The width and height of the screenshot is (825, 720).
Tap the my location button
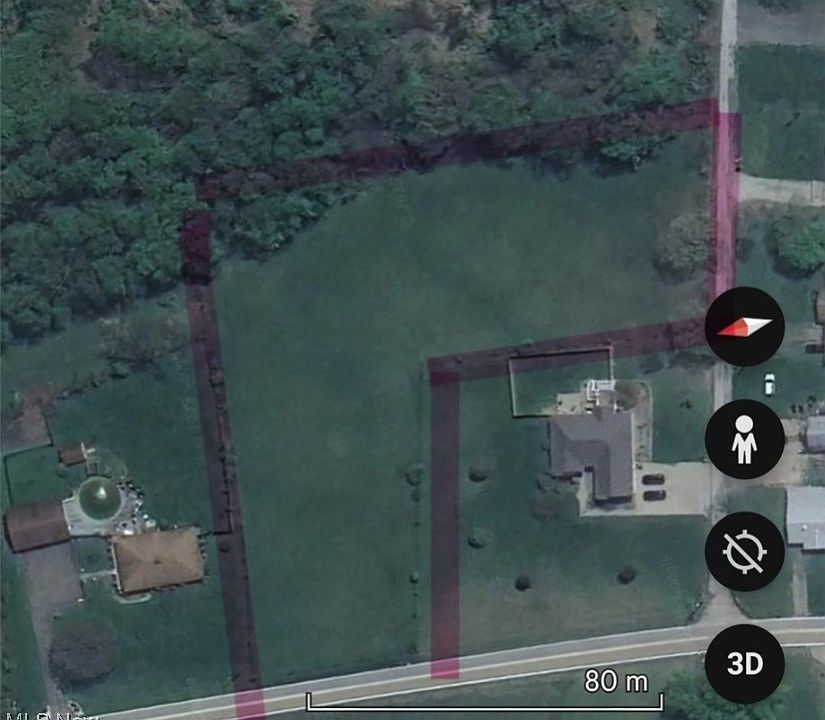tap(744, 551)
